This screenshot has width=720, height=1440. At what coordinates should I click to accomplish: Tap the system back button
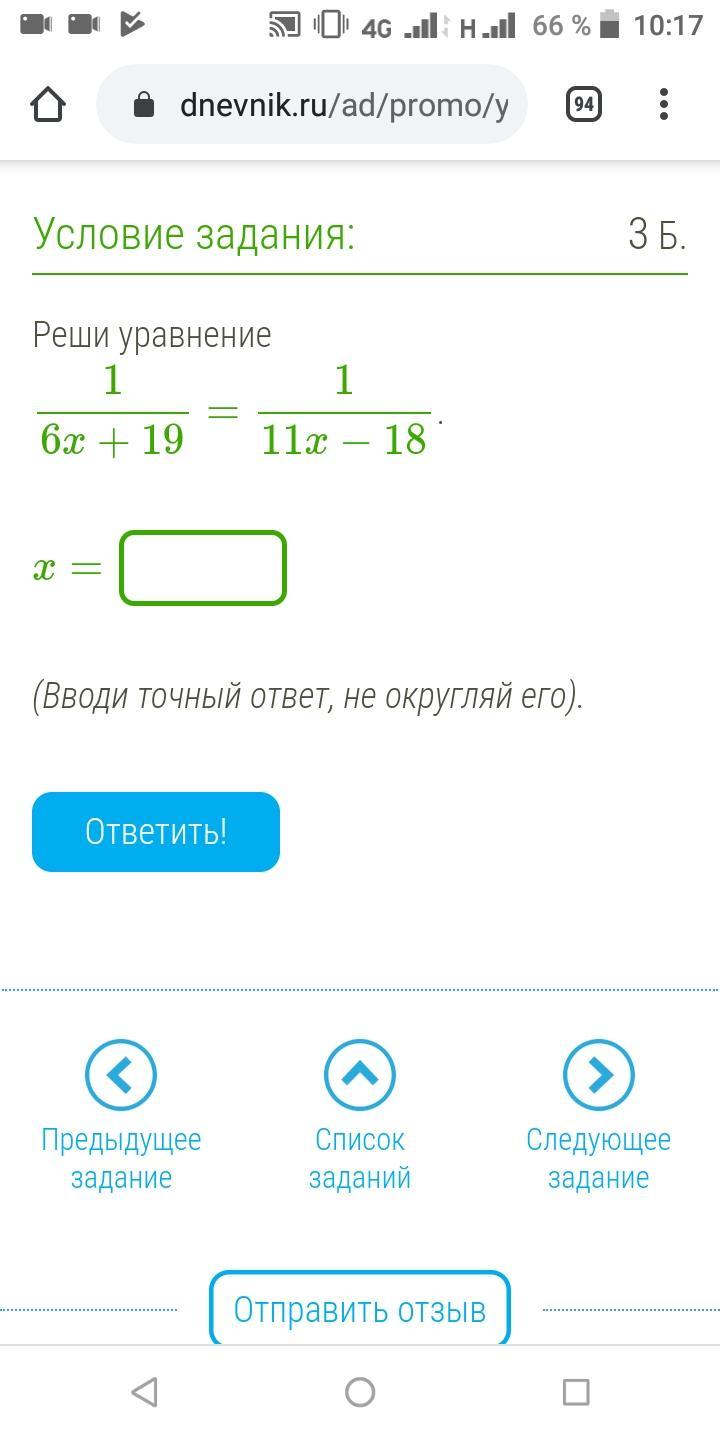pyautogui.click(x=145, y=1392)
